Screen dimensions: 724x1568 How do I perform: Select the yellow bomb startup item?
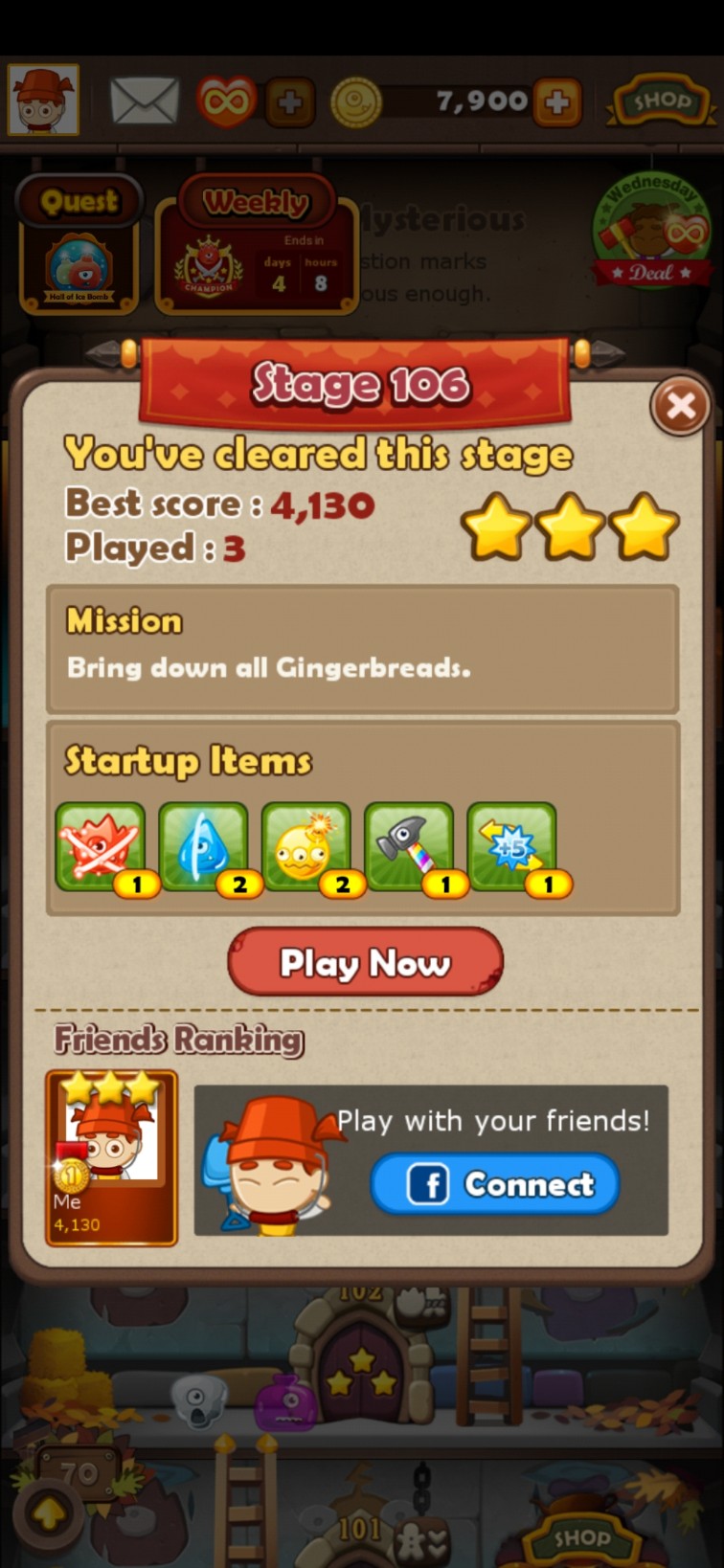point(305,848)
